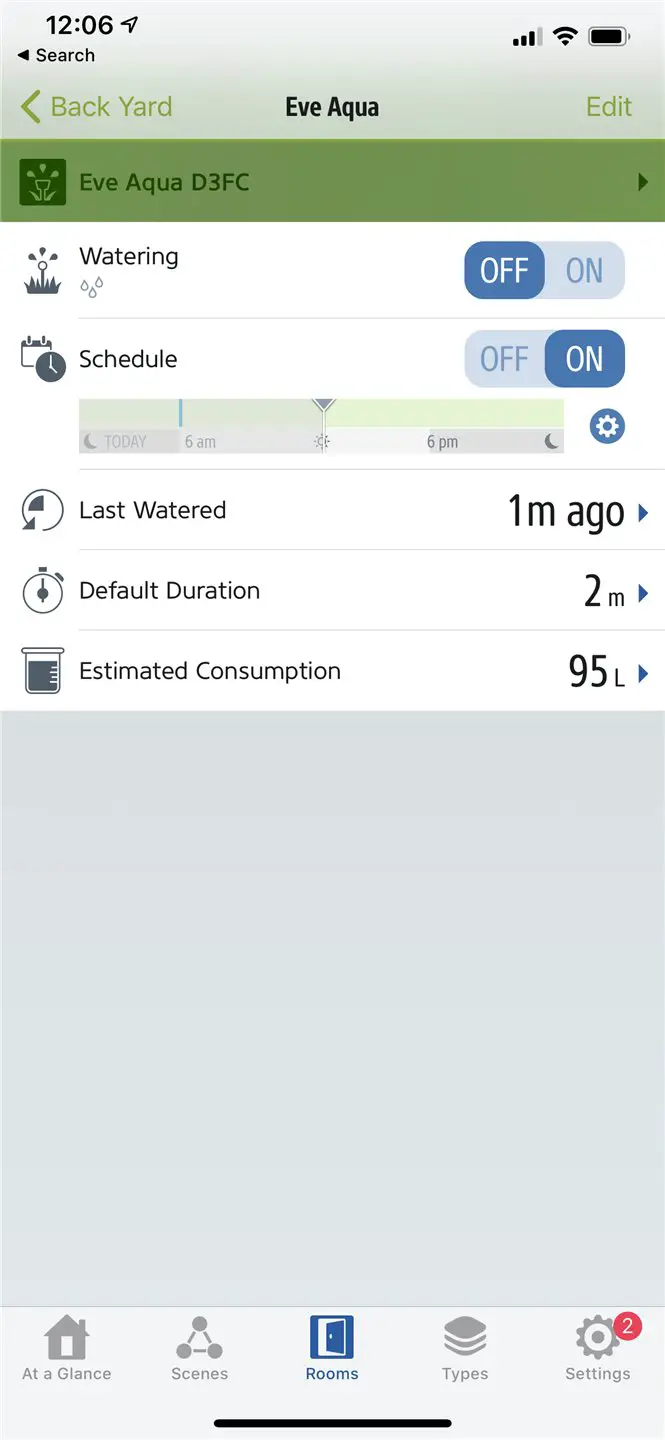The image size is (665, 1440).
Task: Select the Rooms tab
Action: coord(332,1348)
